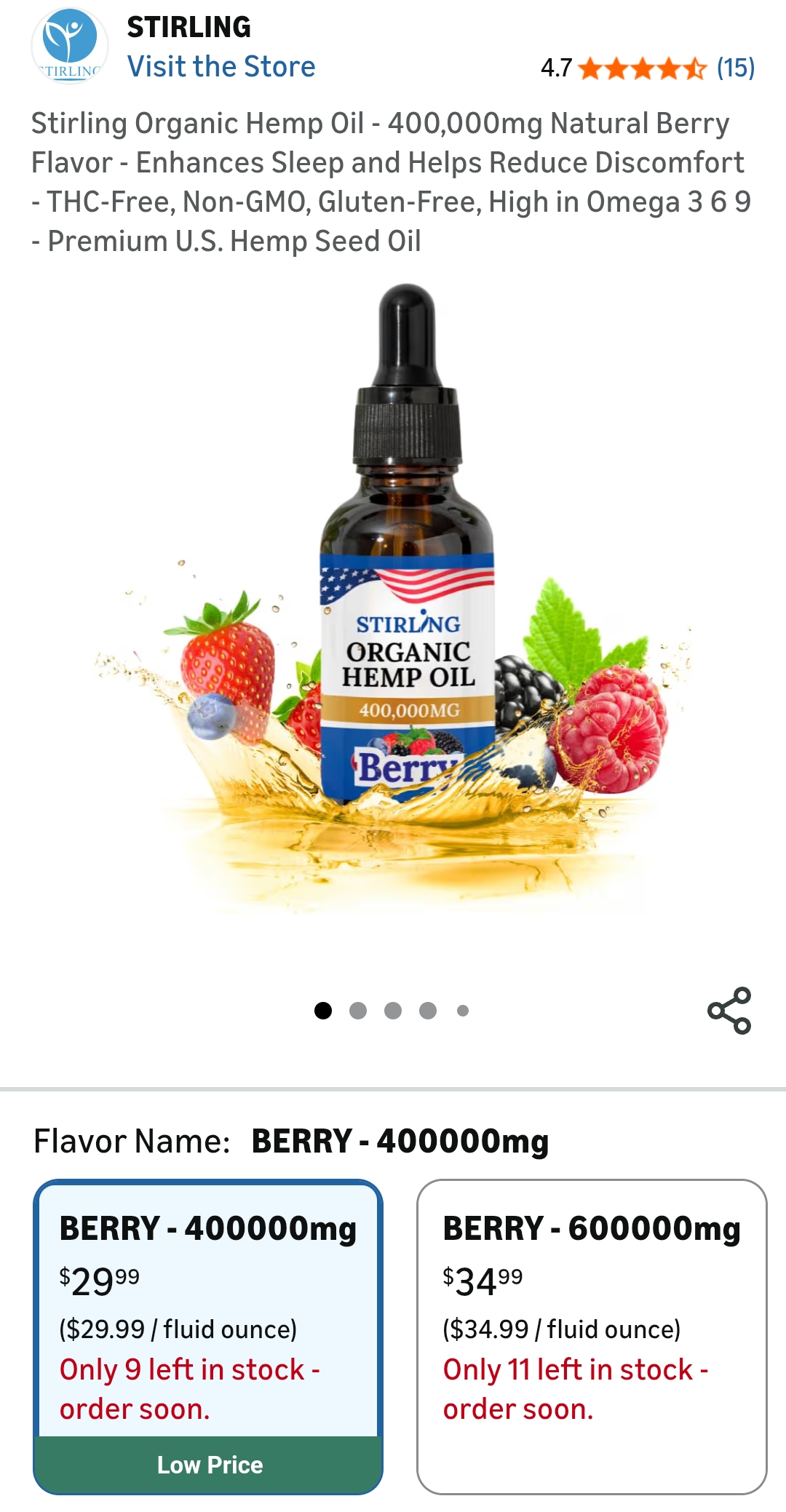The width and height of the screenshot is (786, 1512).
Task: Visit the Stirling store
Action: (221, 65)
